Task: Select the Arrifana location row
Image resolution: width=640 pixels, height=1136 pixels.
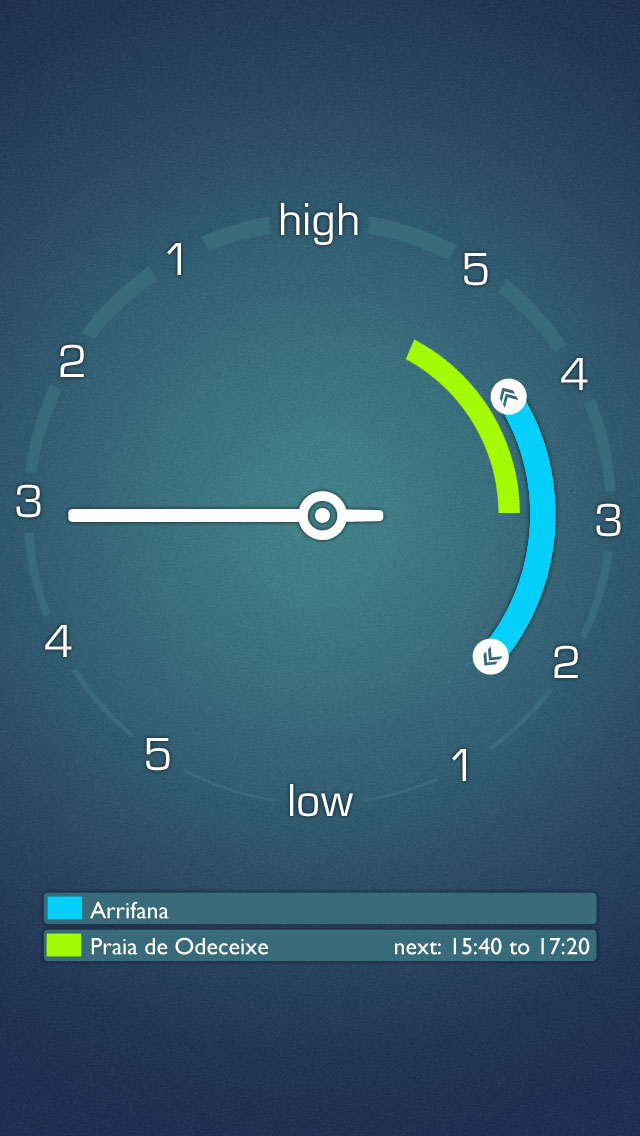Action: [320, 909]
